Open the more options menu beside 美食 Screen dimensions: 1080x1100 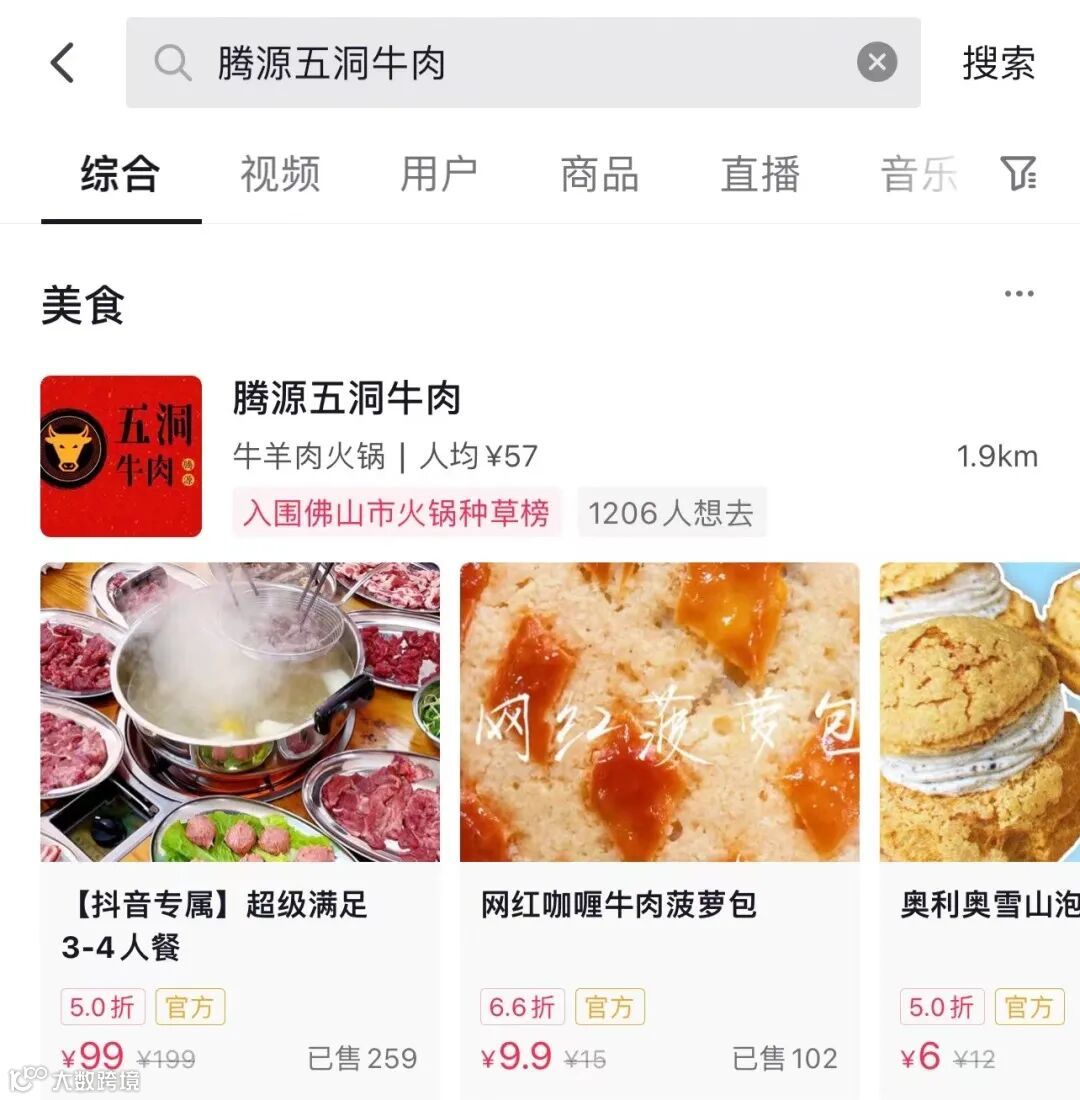point(1019,294)
